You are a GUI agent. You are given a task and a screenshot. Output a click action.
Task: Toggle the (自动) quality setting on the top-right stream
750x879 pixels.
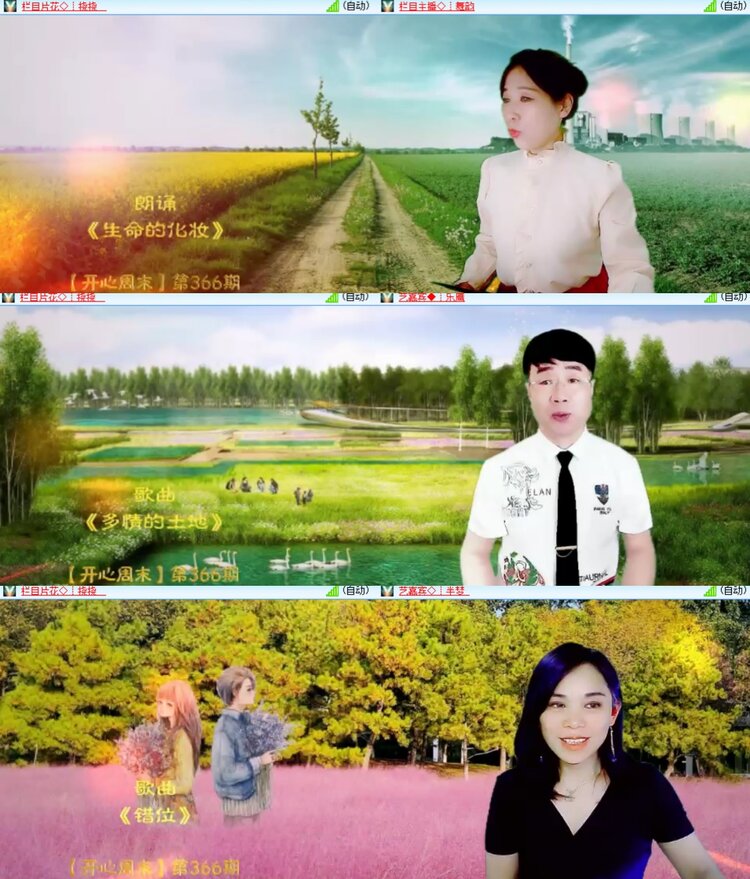[732, 8]
